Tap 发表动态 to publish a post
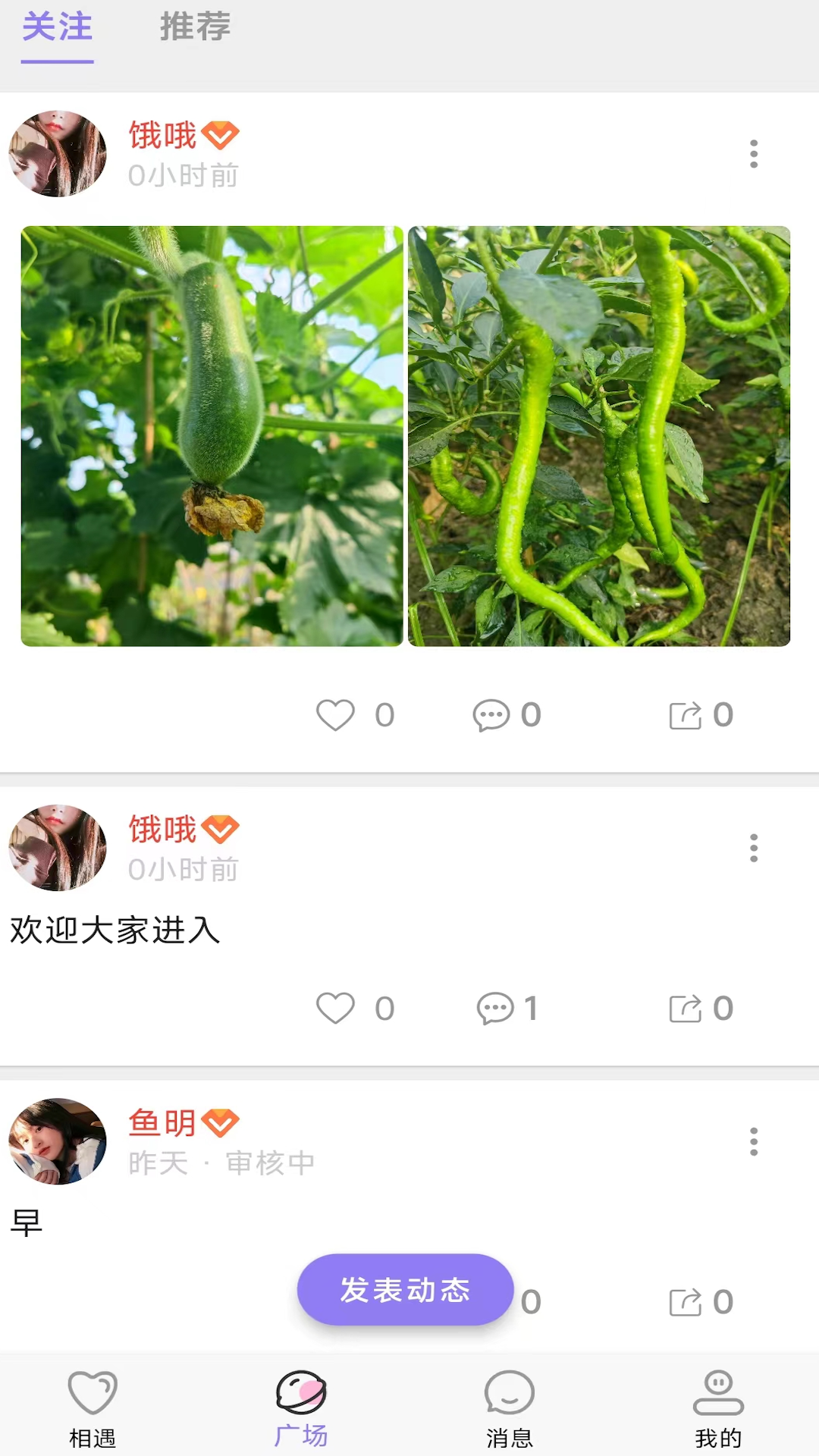Screen dimensions: 819x1456 [405, 1289]
